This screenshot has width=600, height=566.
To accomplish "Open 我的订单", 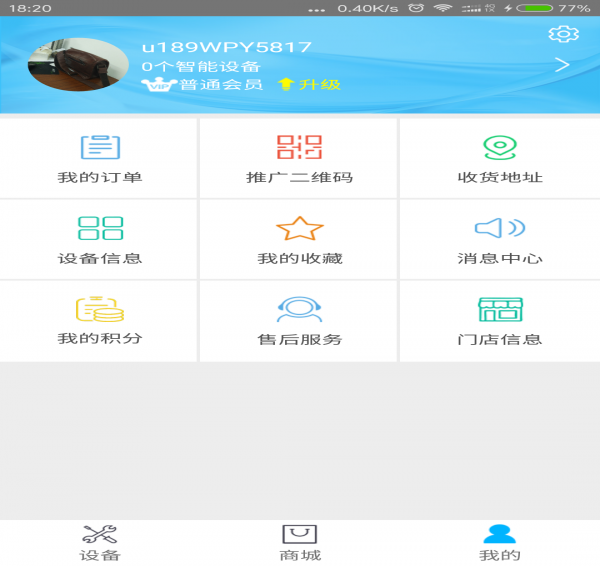I will click(100, 159).
